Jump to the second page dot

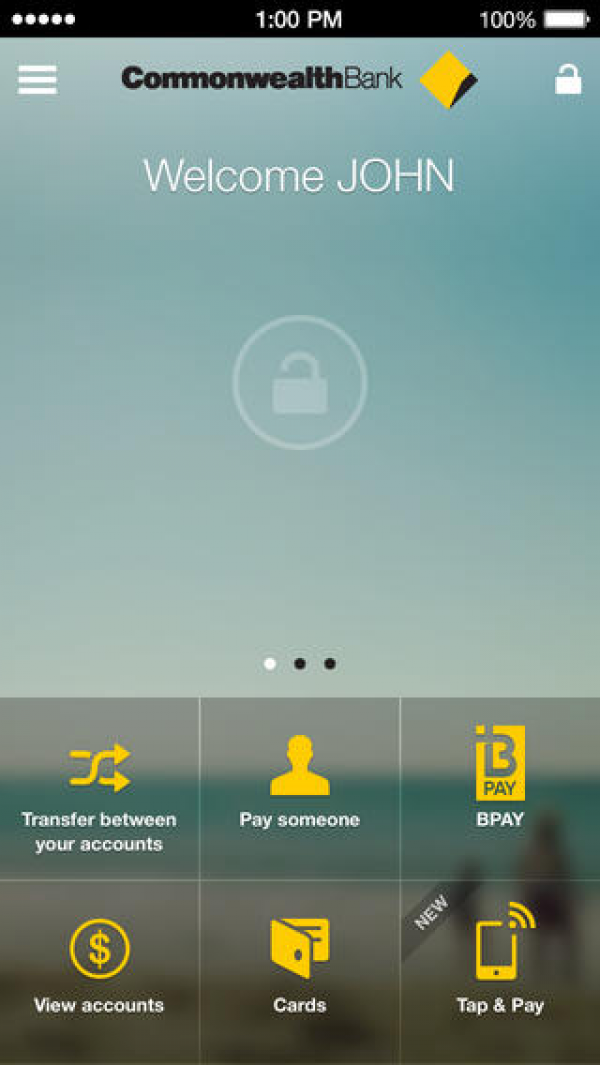tap(300, 664)
